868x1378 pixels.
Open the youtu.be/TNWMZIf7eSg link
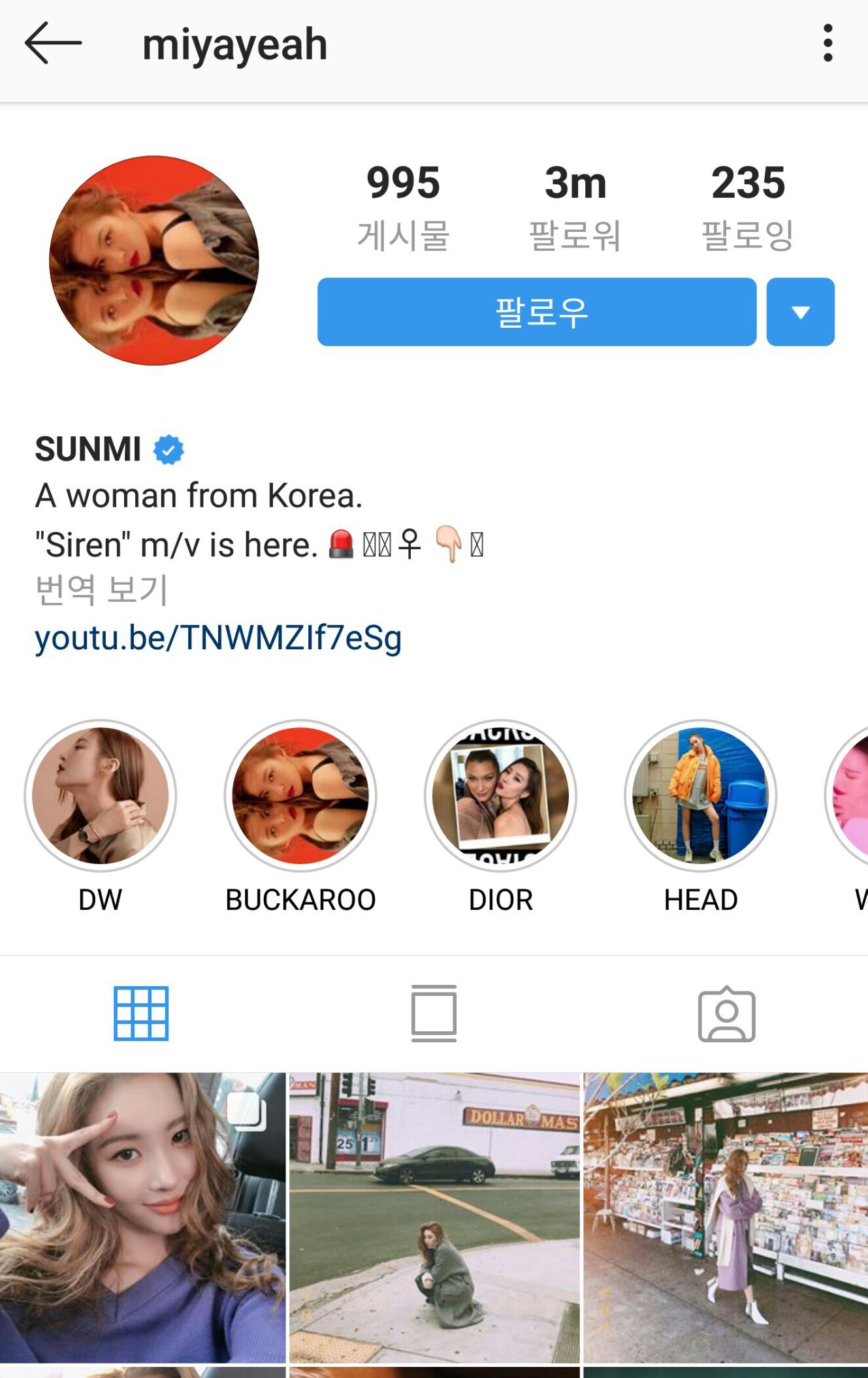click(218, 638)
